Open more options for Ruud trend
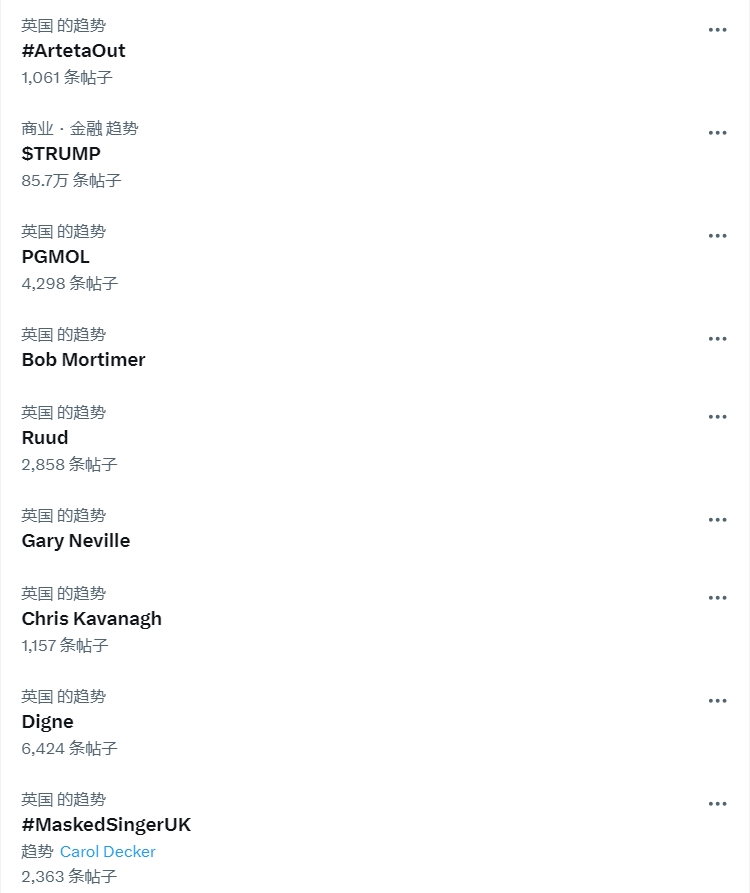Viewport: 750px width, 893px height. pyautogui.click(x=717, y=417)
